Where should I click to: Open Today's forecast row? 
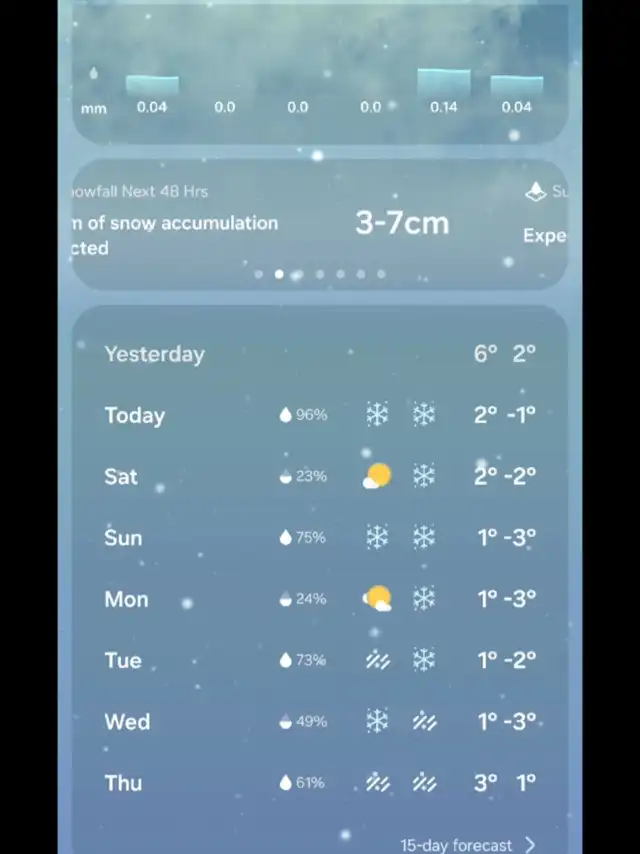click(x=320, y=415)
